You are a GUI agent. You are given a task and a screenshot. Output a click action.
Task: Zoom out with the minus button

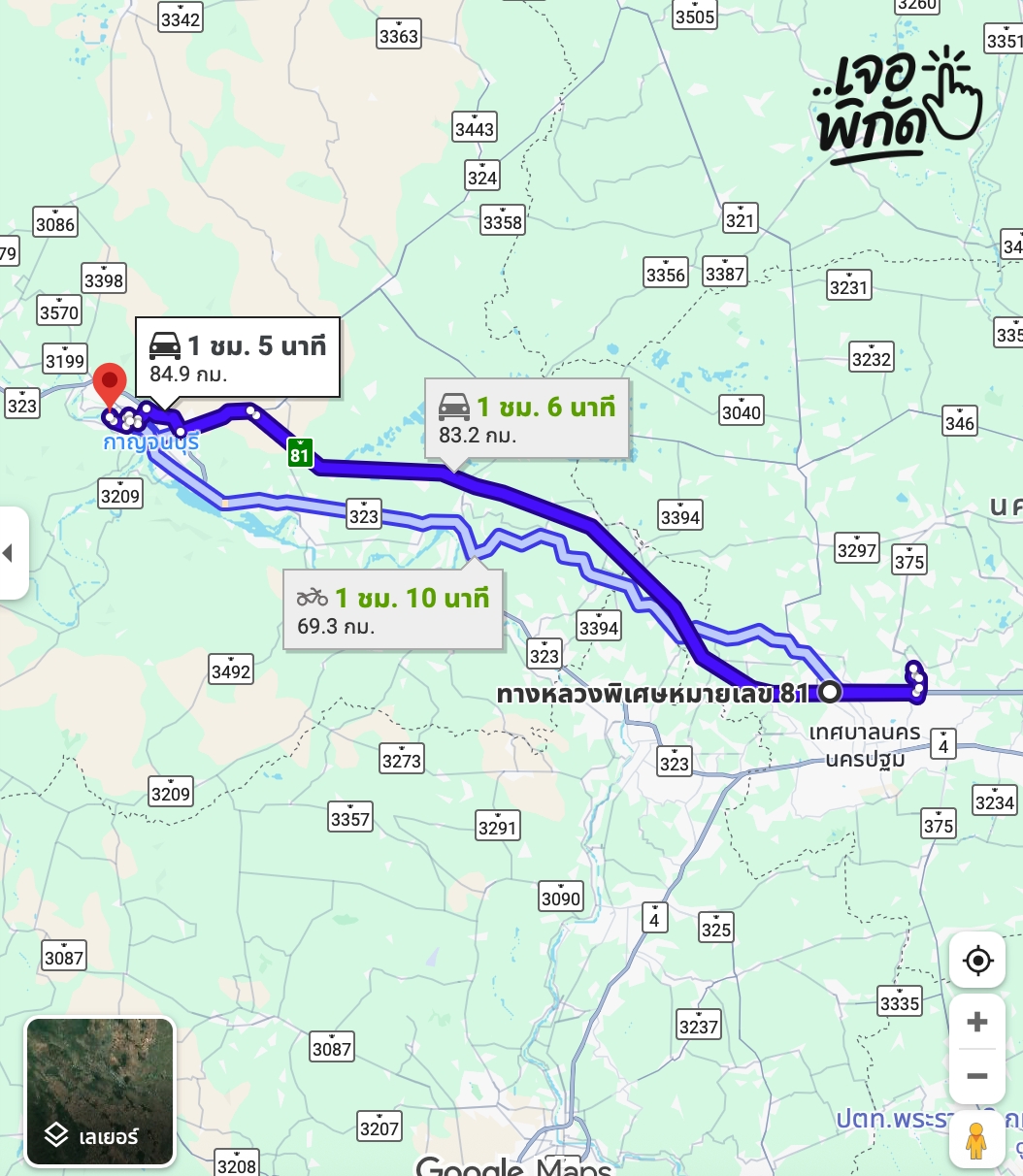(x=976, y=1076)
